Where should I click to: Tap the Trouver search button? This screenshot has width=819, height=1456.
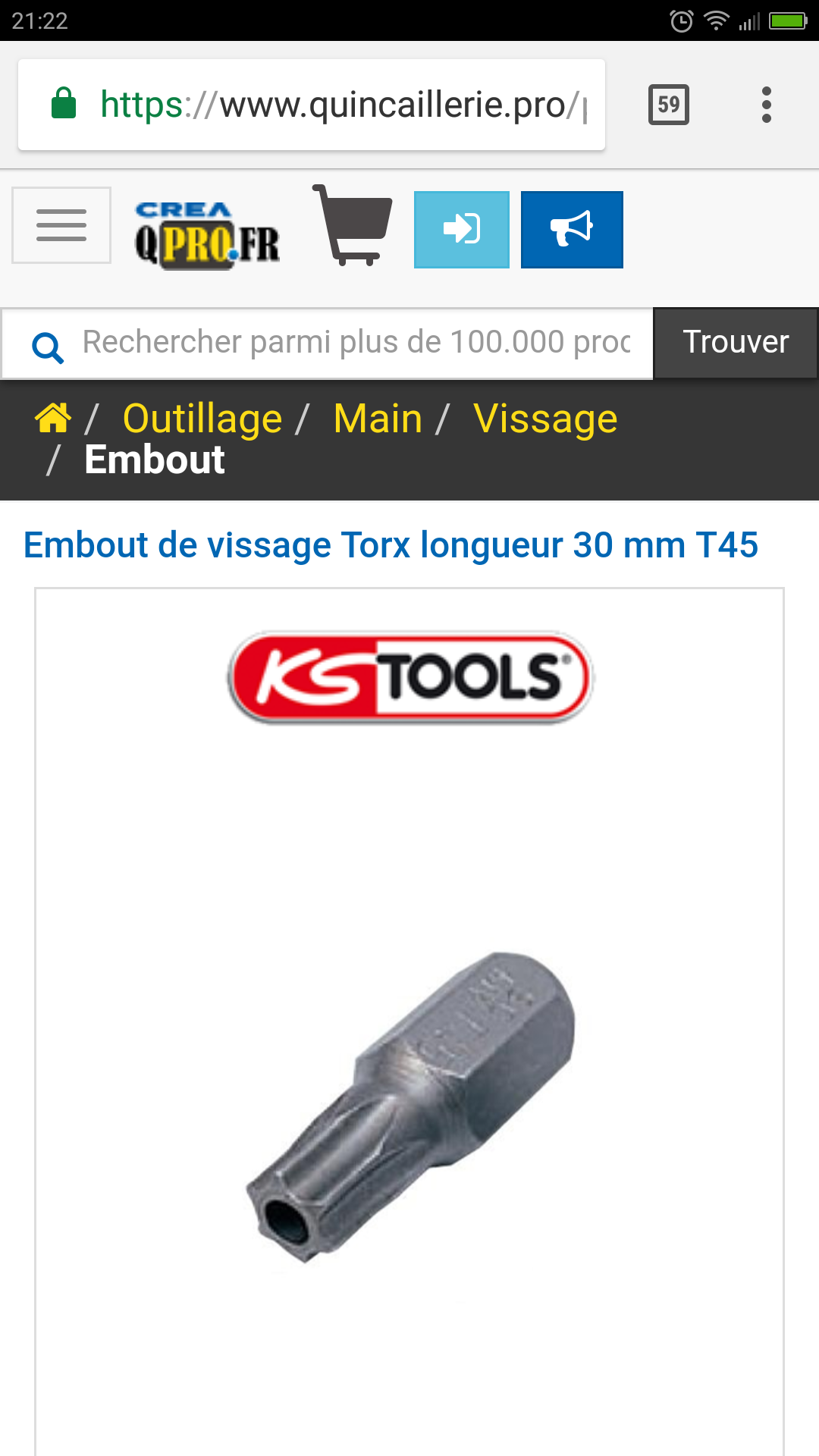click(736, 343)
